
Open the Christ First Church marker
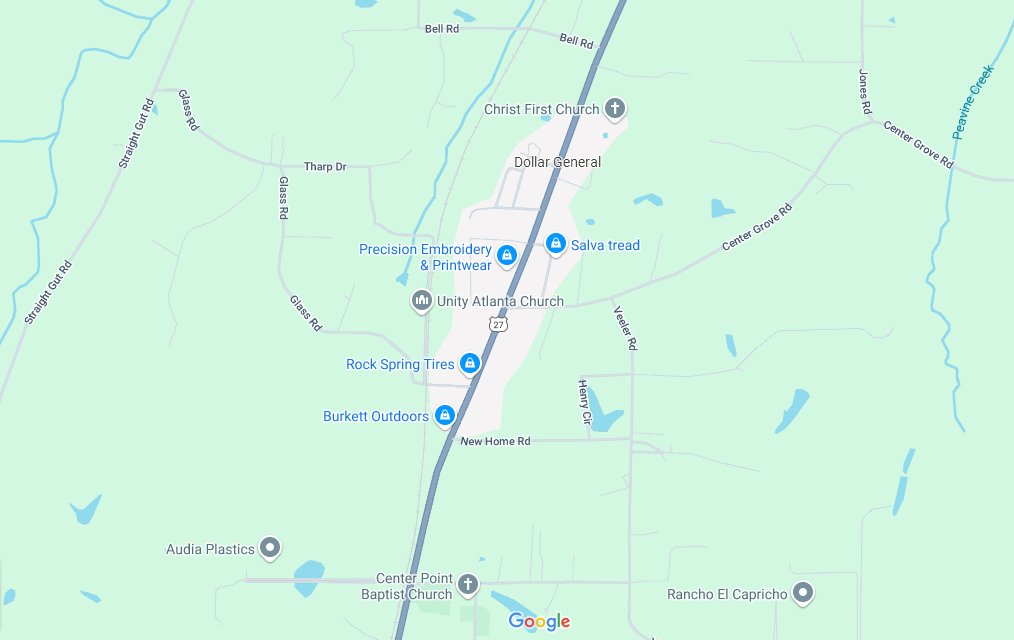pyautogui.click(x=616, y=108)
